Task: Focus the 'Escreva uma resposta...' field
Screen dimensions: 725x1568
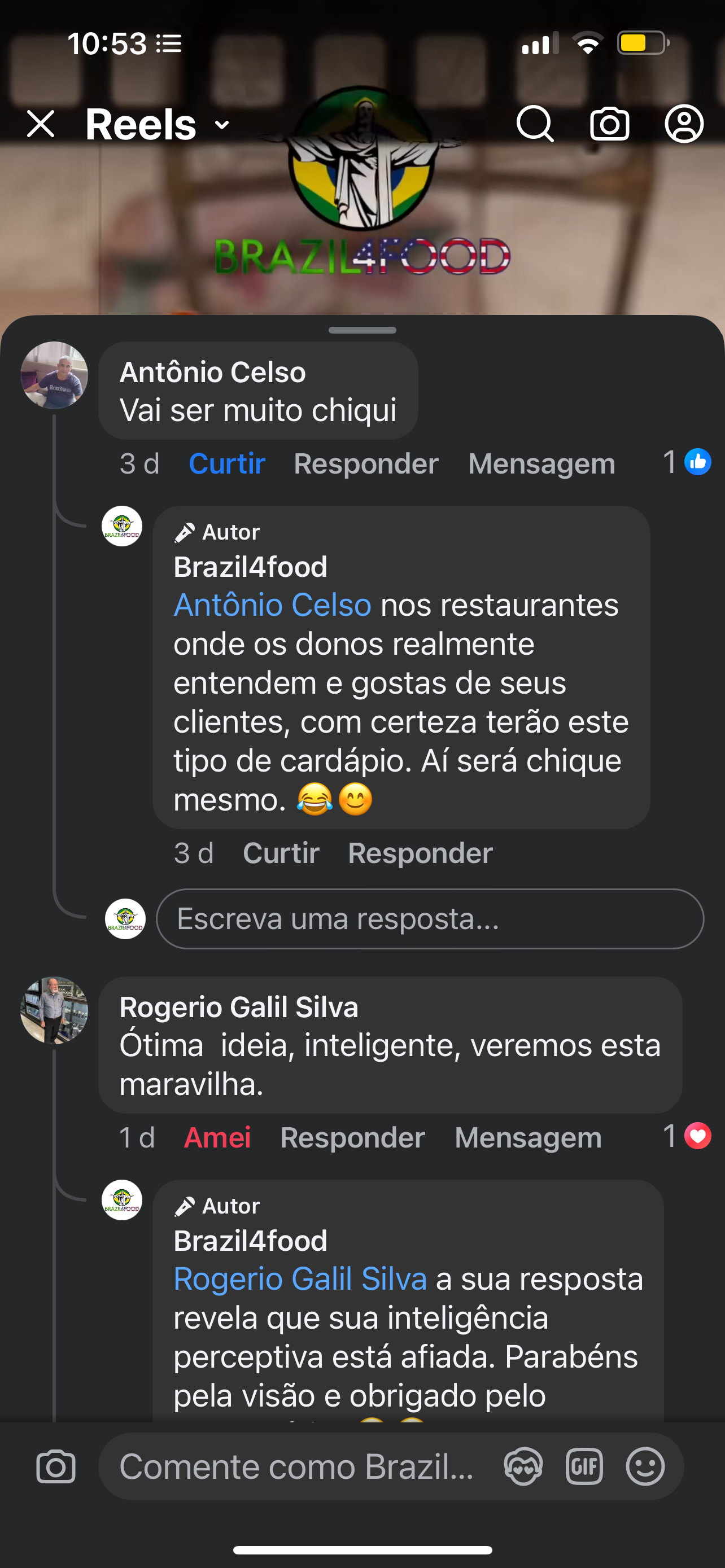Action: point(430,919)
